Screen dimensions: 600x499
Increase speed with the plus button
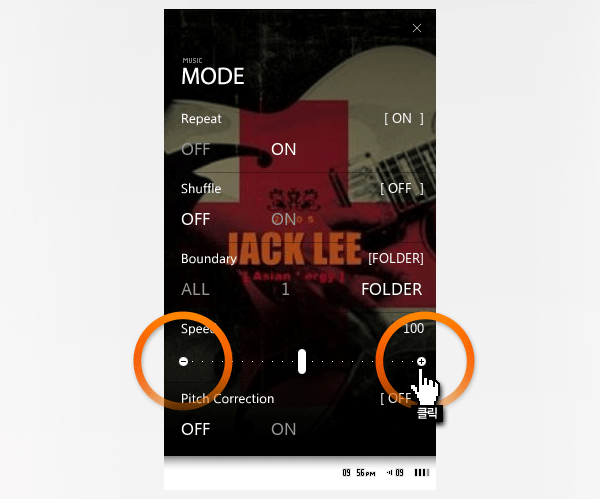tap(421, 361)
